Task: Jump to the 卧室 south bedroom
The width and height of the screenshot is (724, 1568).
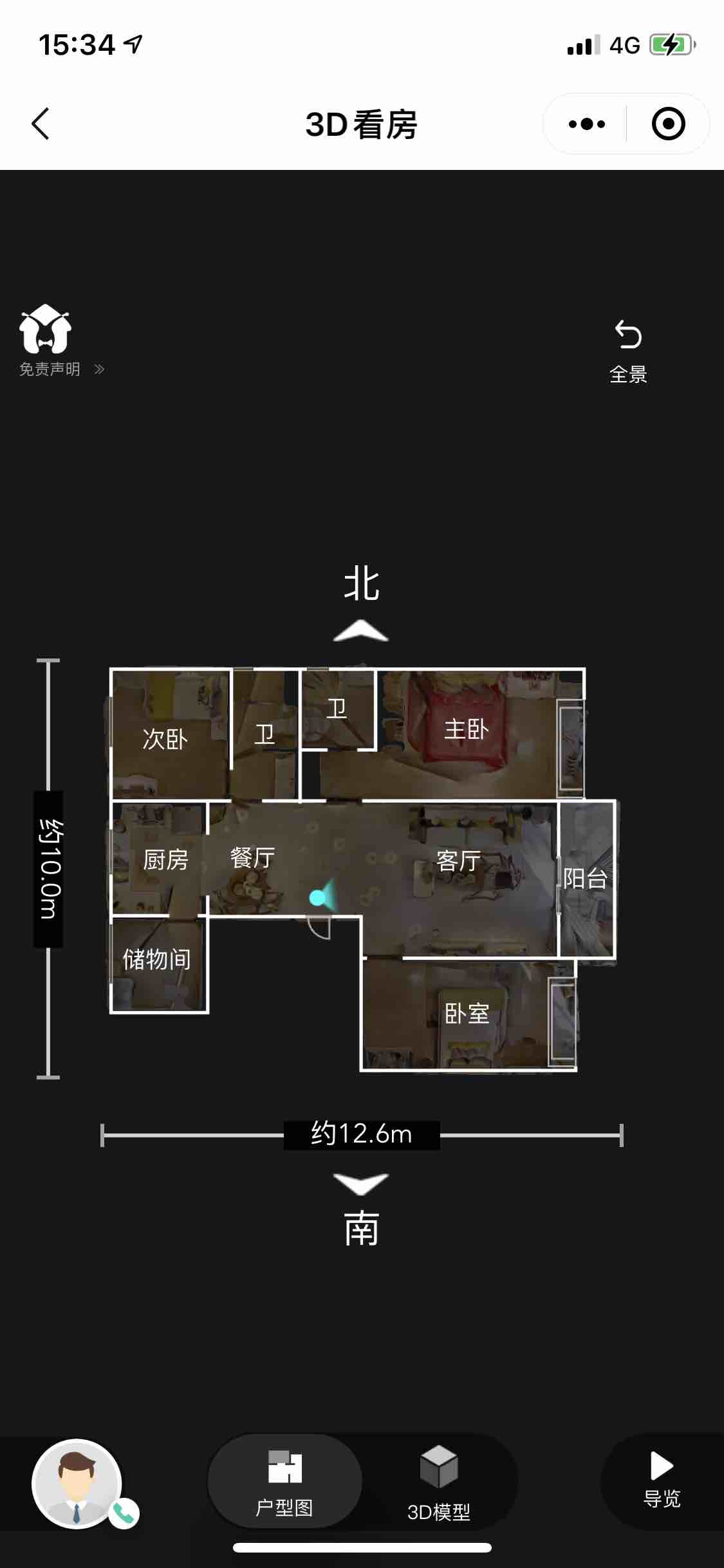Action: coord(467,1014)
